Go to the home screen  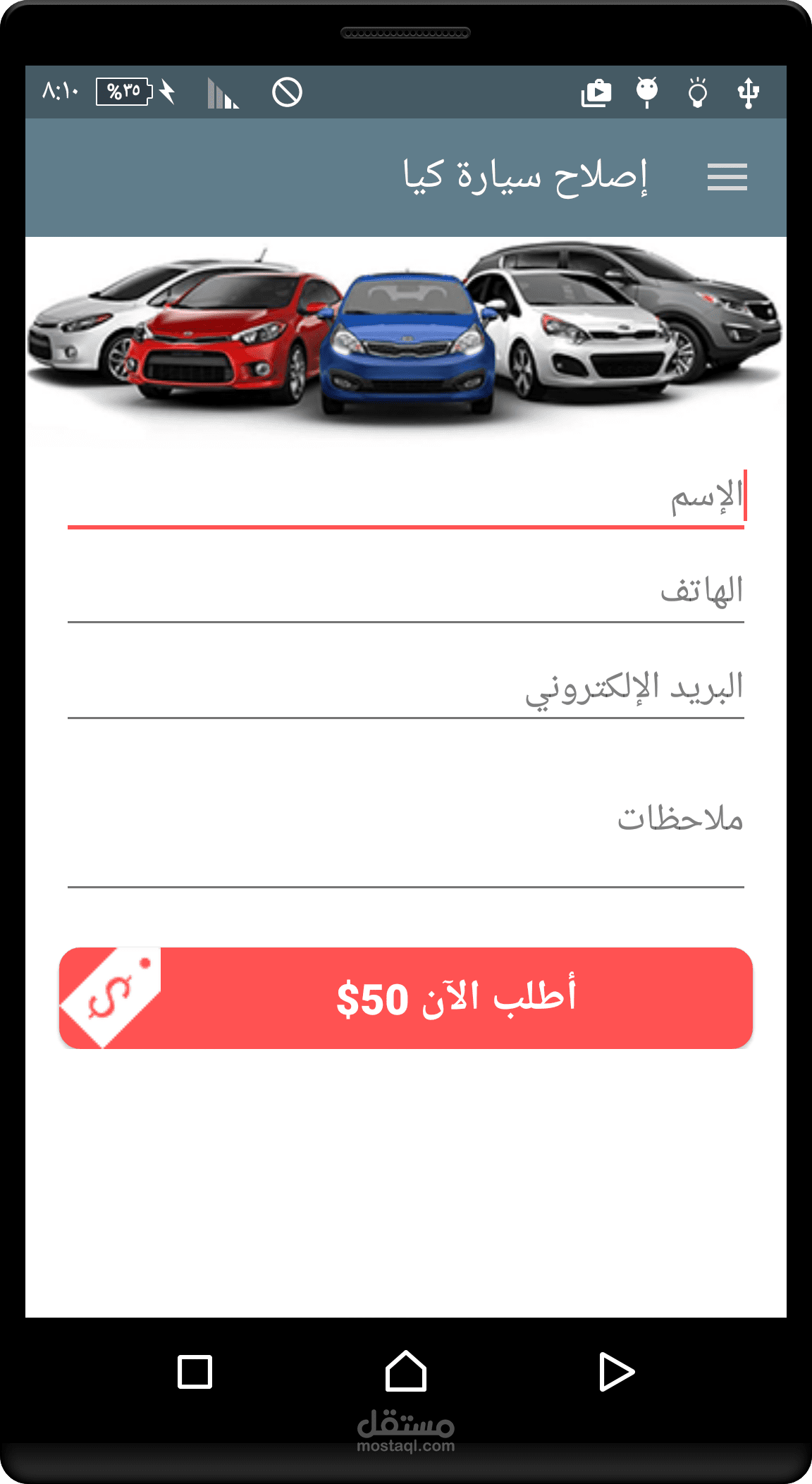point(406,1371)
